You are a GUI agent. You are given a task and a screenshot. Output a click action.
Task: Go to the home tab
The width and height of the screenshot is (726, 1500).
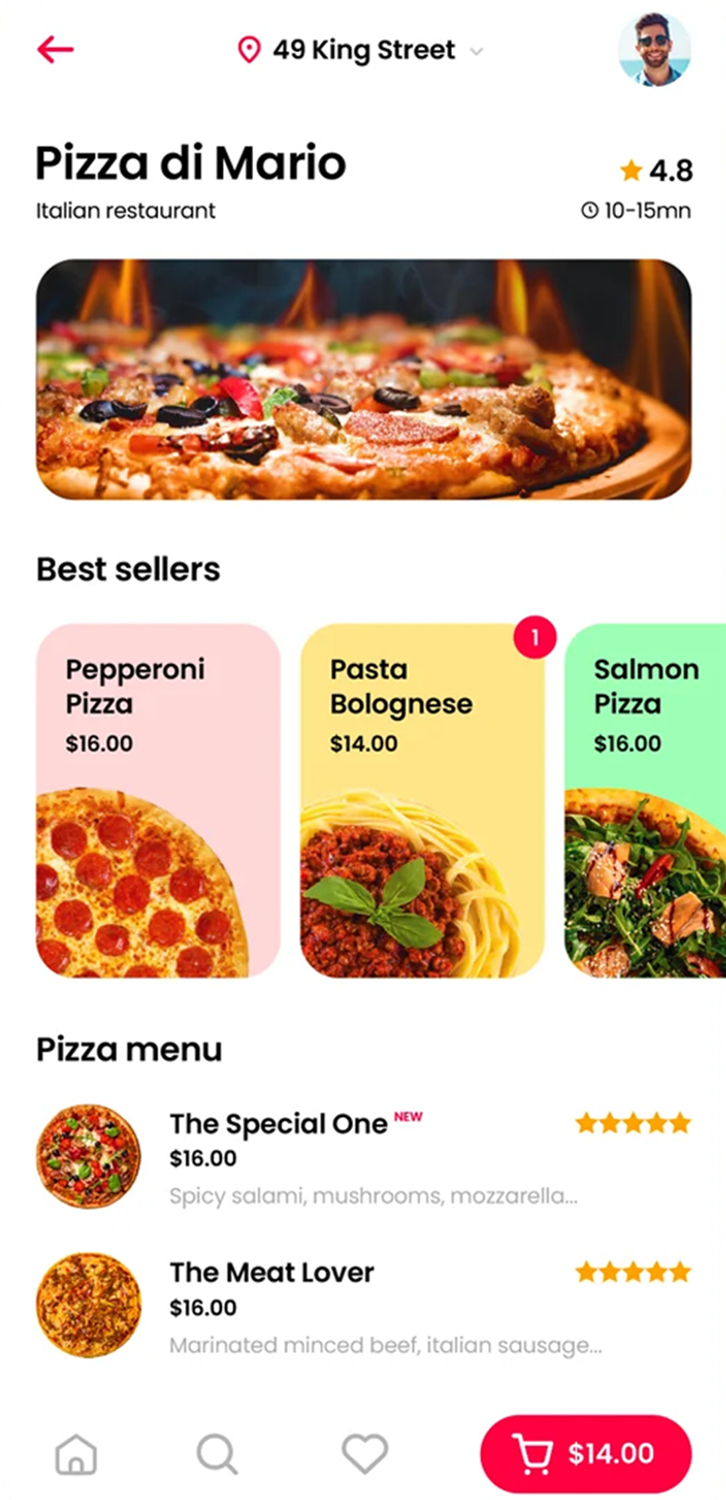76,1454
